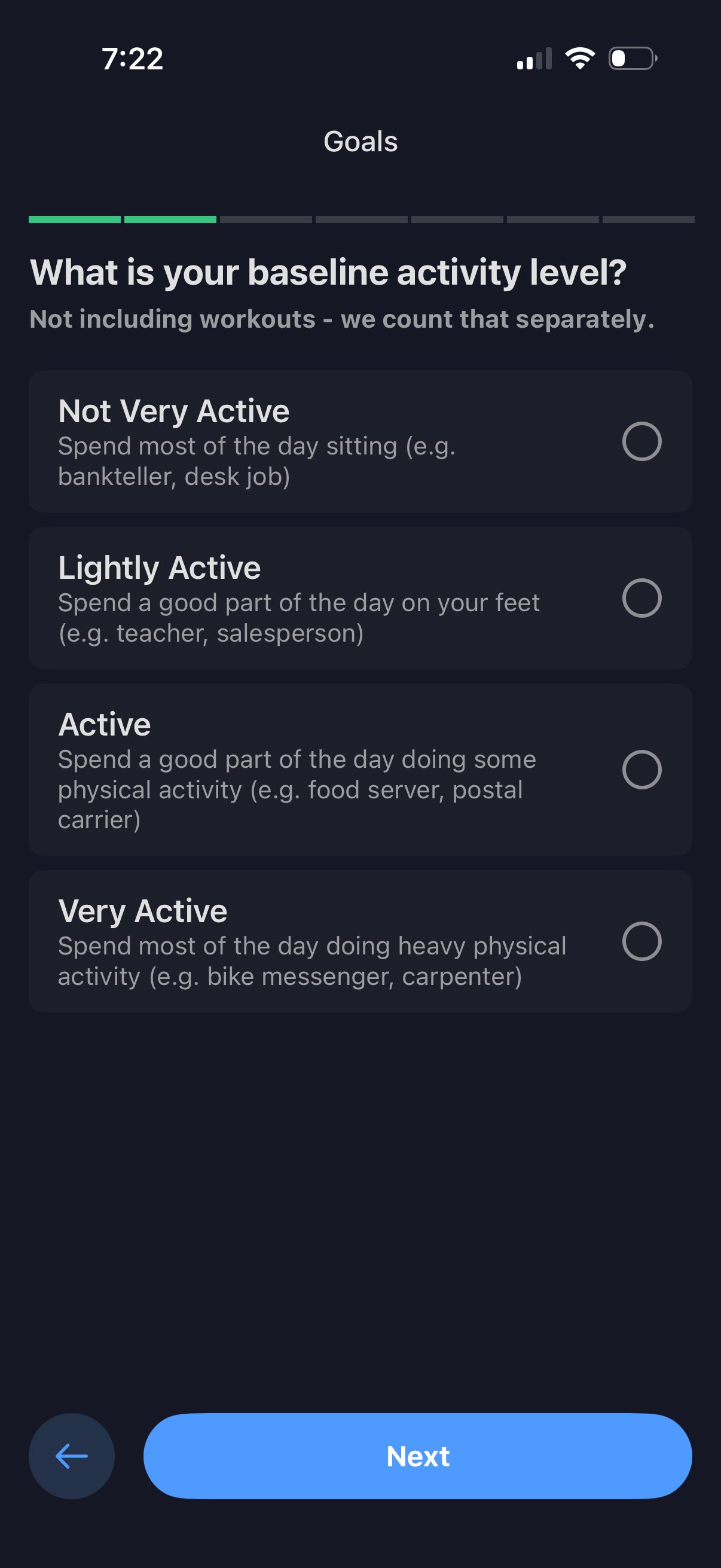Image resolution: width=721 pixels, height=1568 pixels.
Task: Select the Lightly Active option card
Action: pyautogui.click(x=360, y=599)
